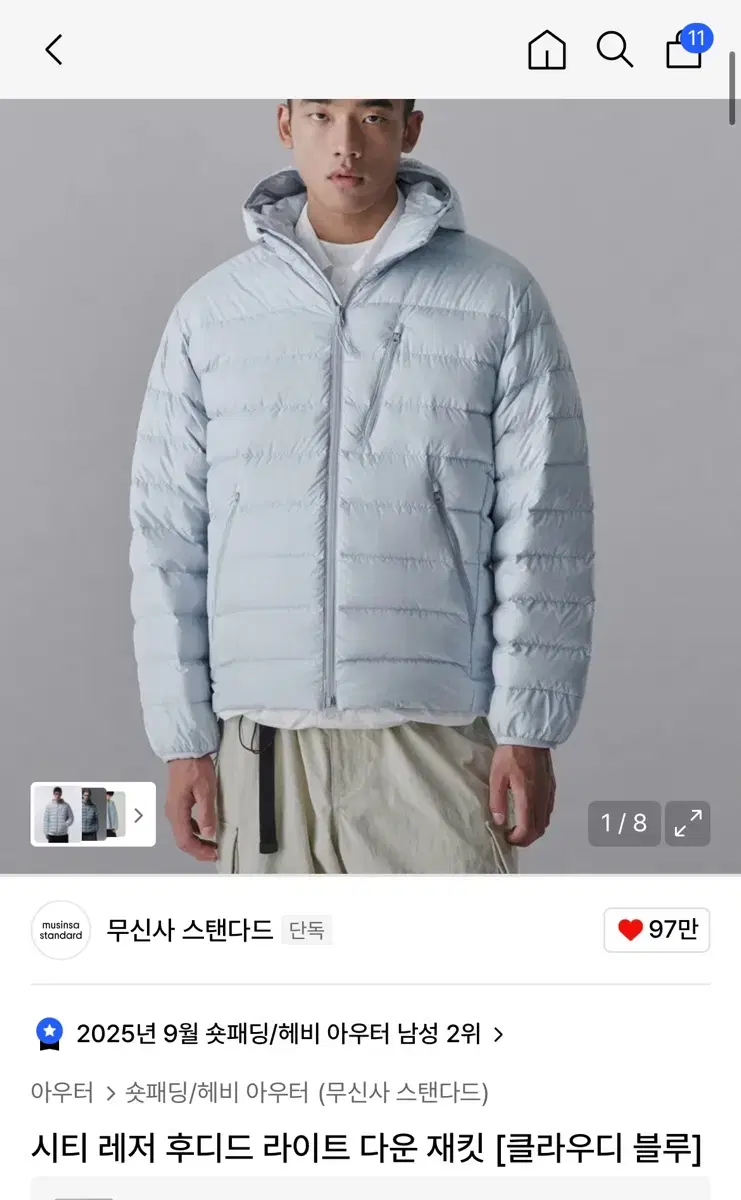Click the 단독 exclusive badge
Viewport: 741px width, 1200px height.
(x=306, y=930)
